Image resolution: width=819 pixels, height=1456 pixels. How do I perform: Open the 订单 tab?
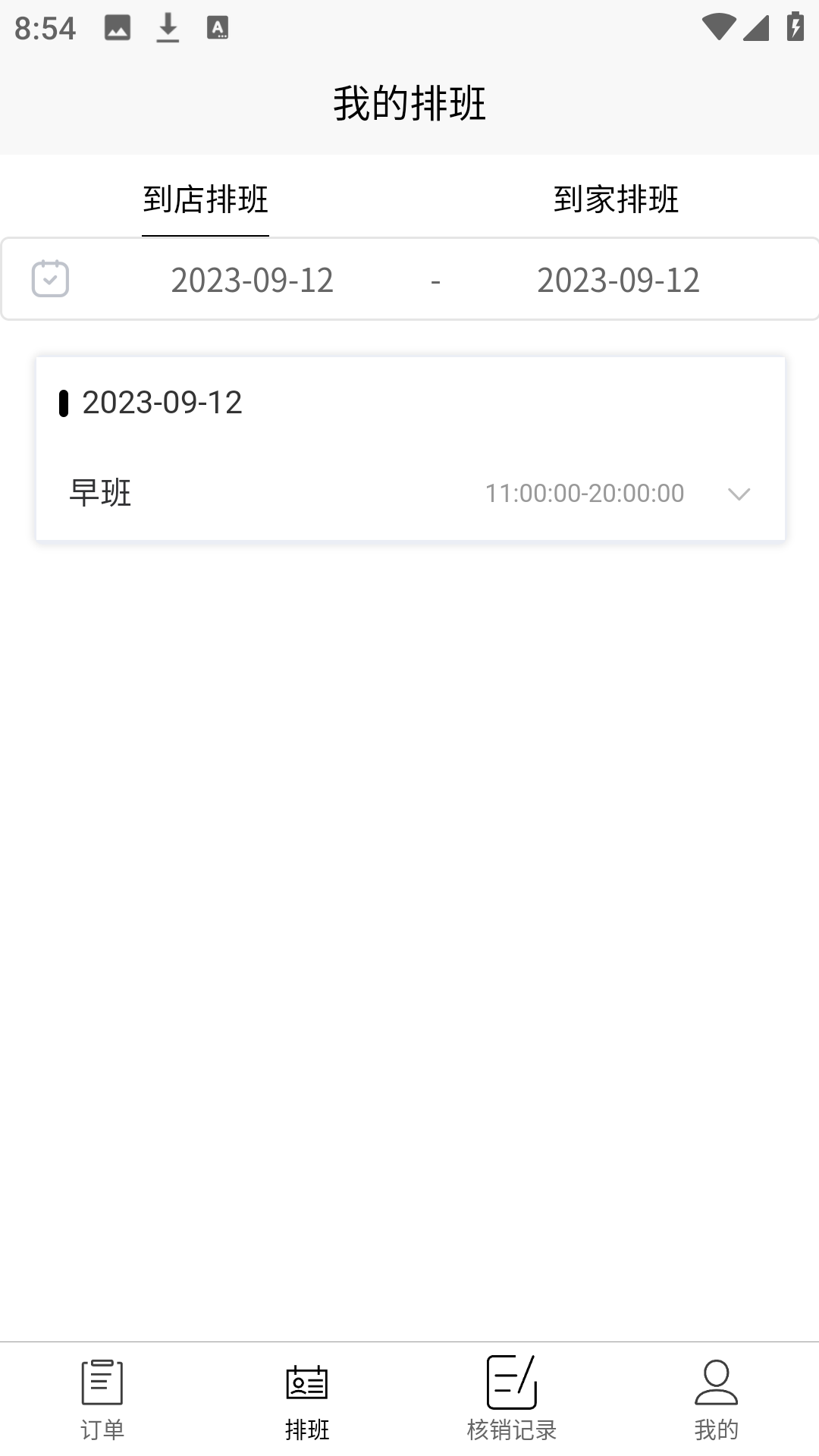tap(102, 1399)
